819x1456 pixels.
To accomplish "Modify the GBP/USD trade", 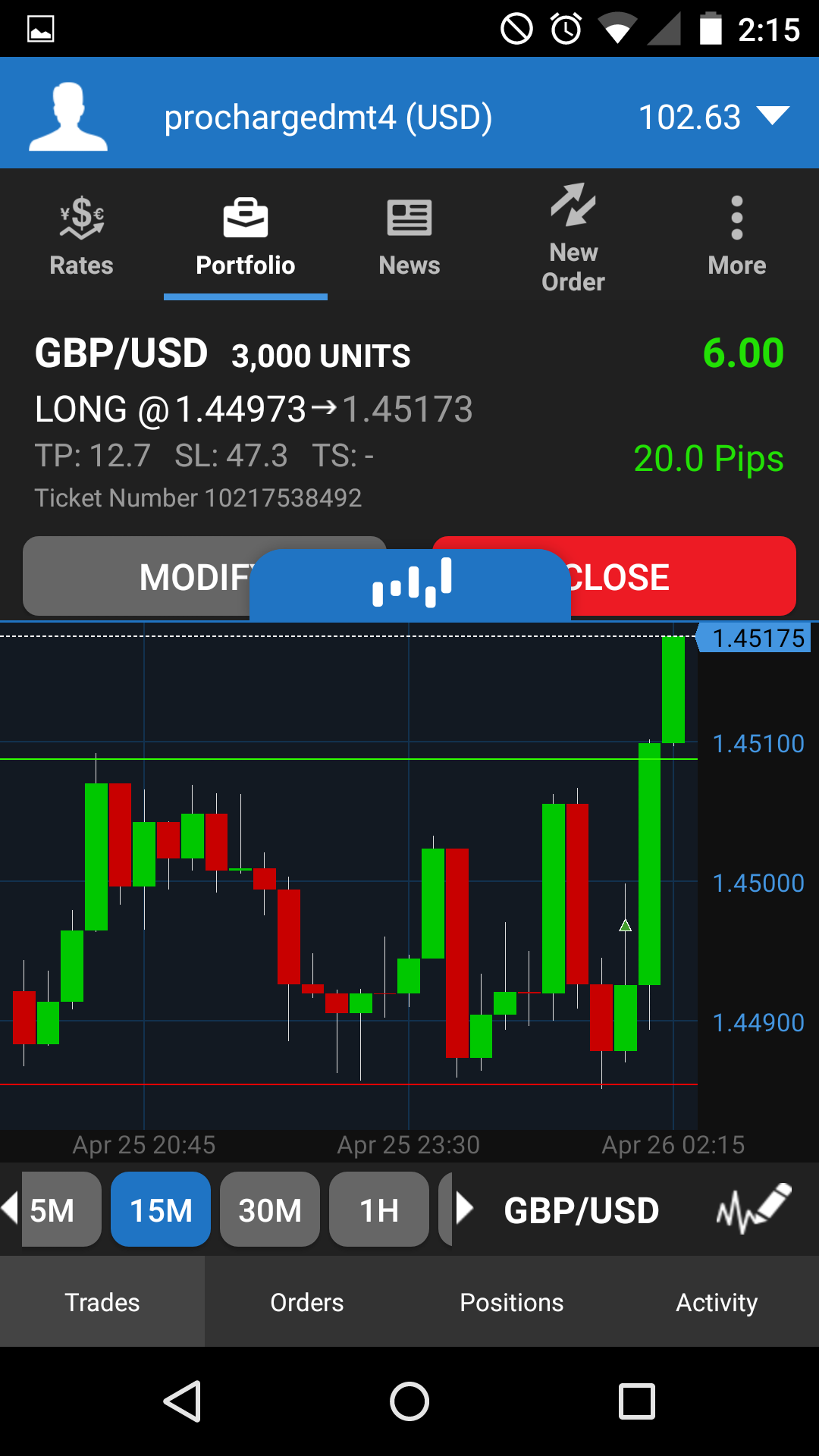I will tap(136, 576).
